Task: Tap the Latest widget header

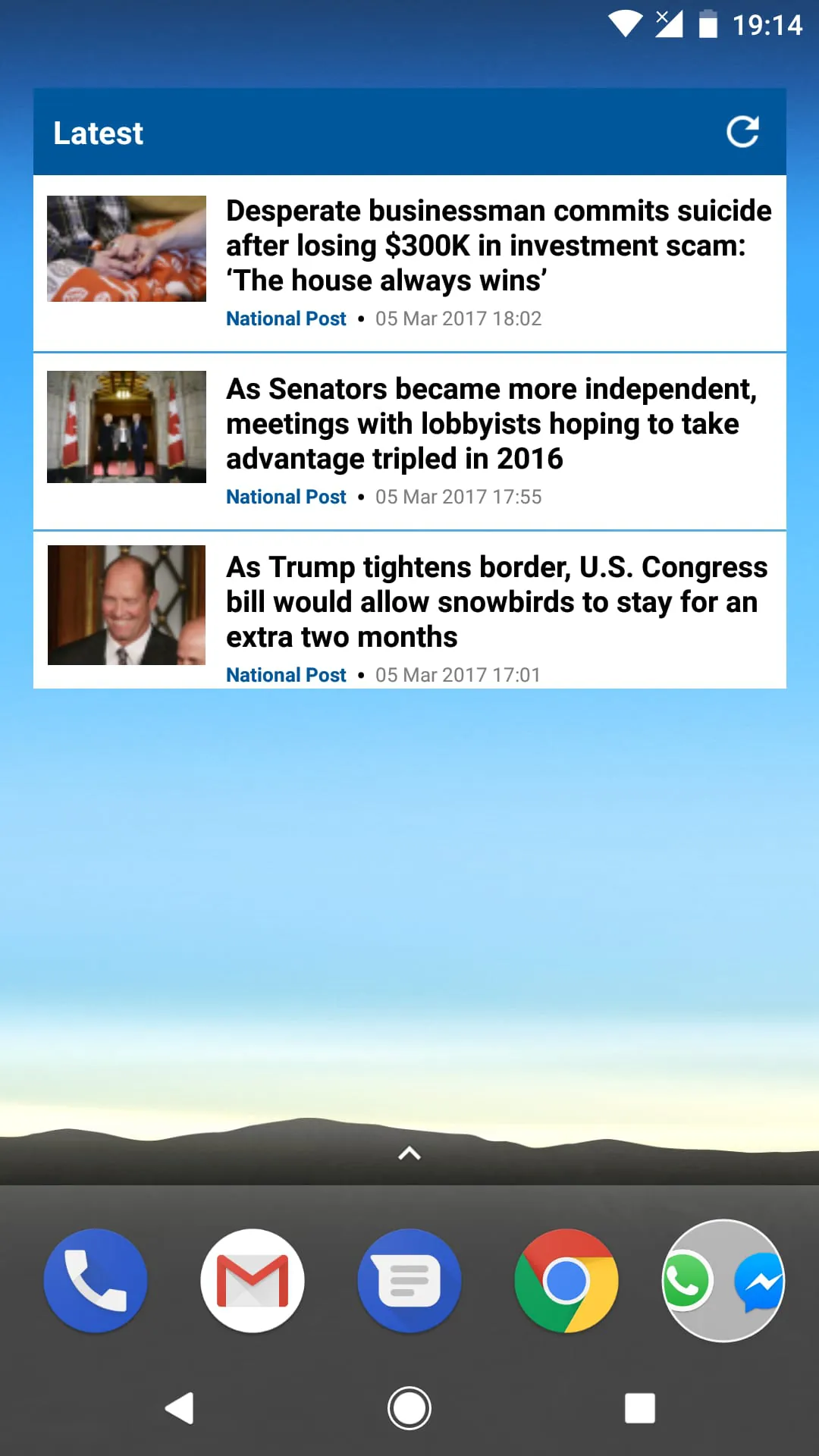Action: 98,132
